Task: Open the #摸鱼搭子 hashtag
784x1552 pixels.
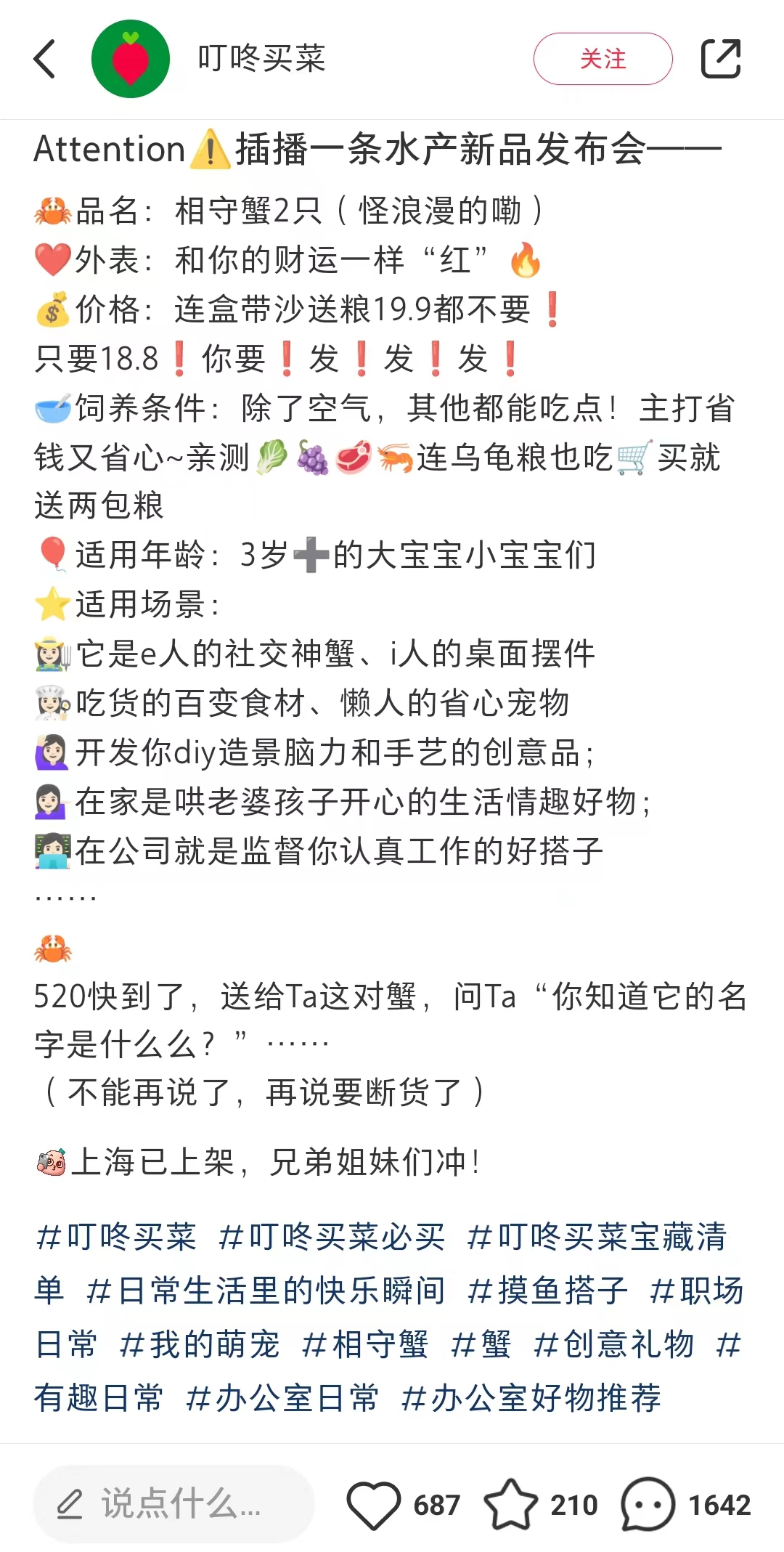Action: (547, 1291)
